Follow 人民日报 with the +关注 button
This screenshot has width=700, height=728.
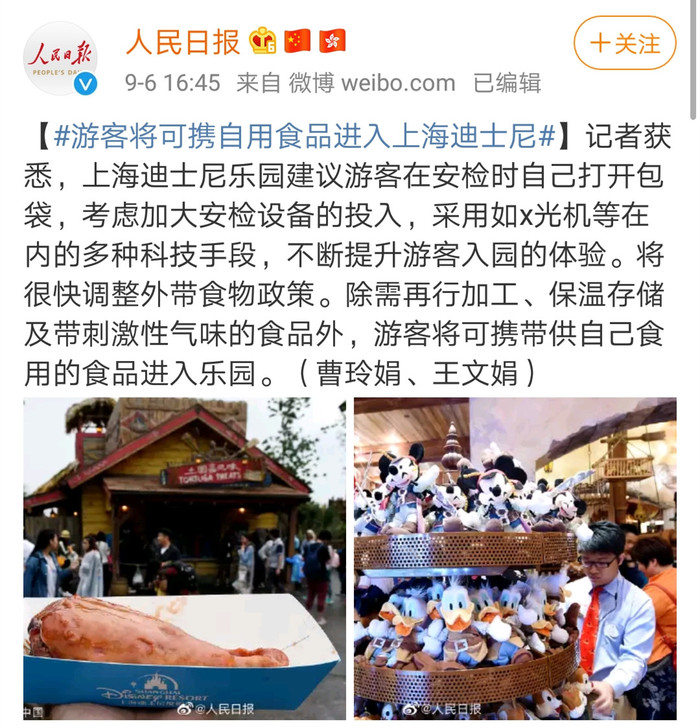click(x=625, y=43)
